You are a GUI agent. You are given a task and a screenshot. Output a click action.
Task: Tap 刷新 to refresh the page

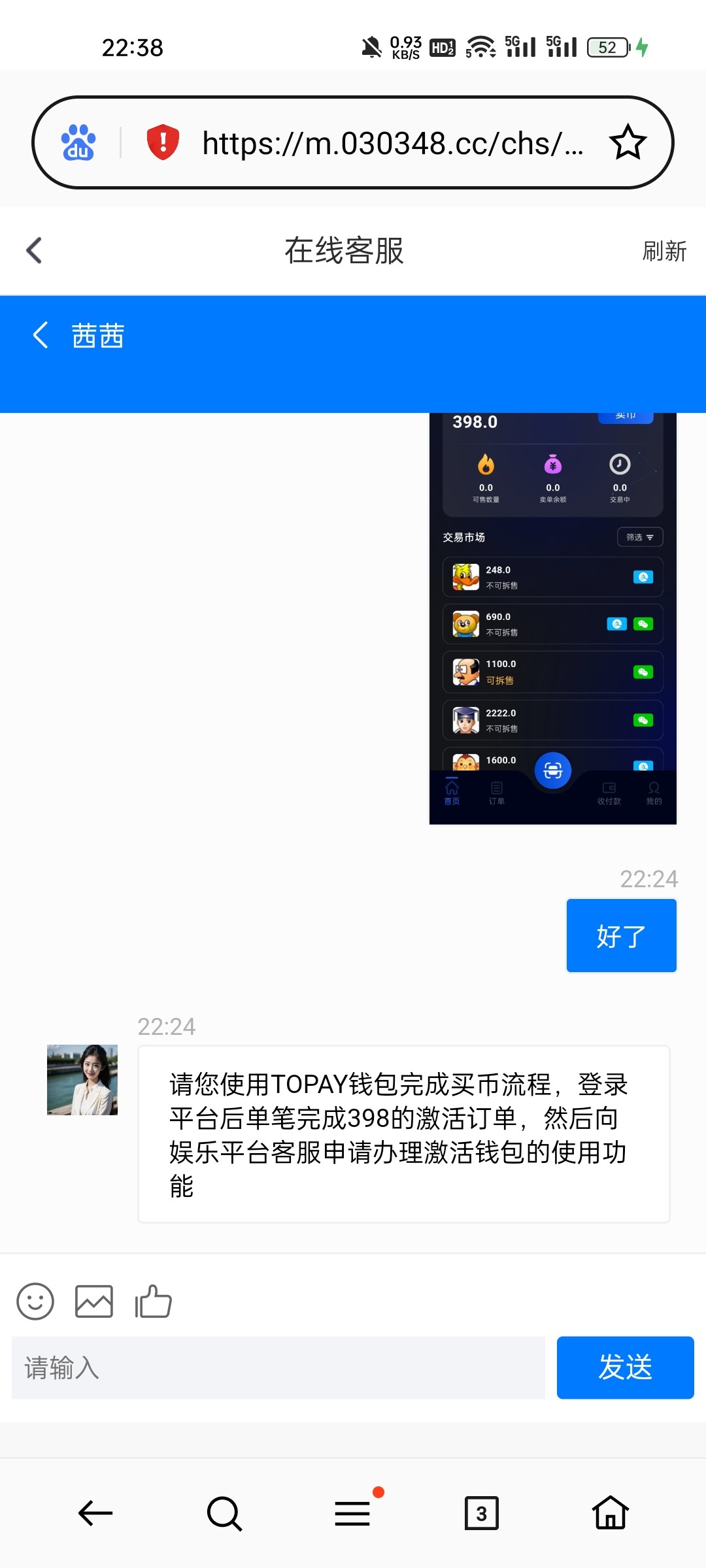(x=664, y=251)
